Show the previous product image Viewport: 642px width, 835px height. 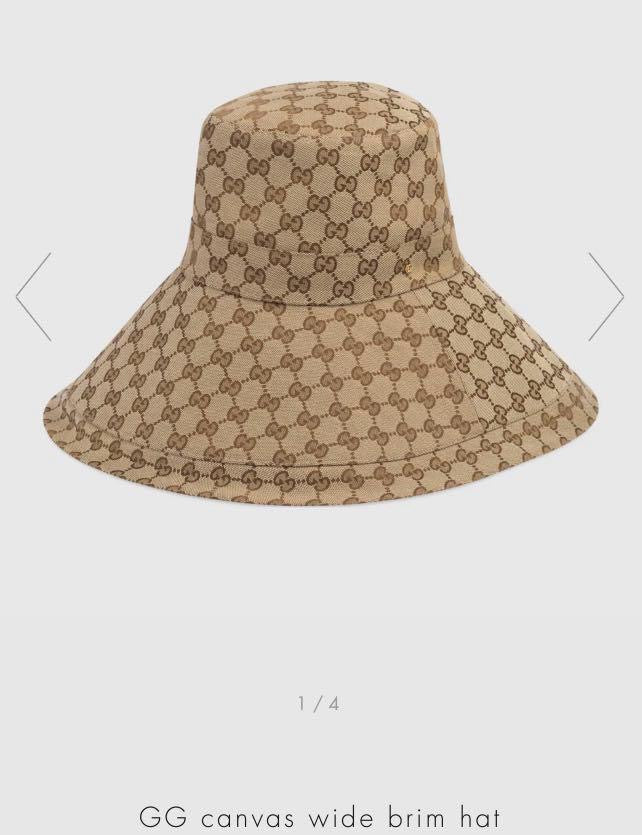coord(33,297)
